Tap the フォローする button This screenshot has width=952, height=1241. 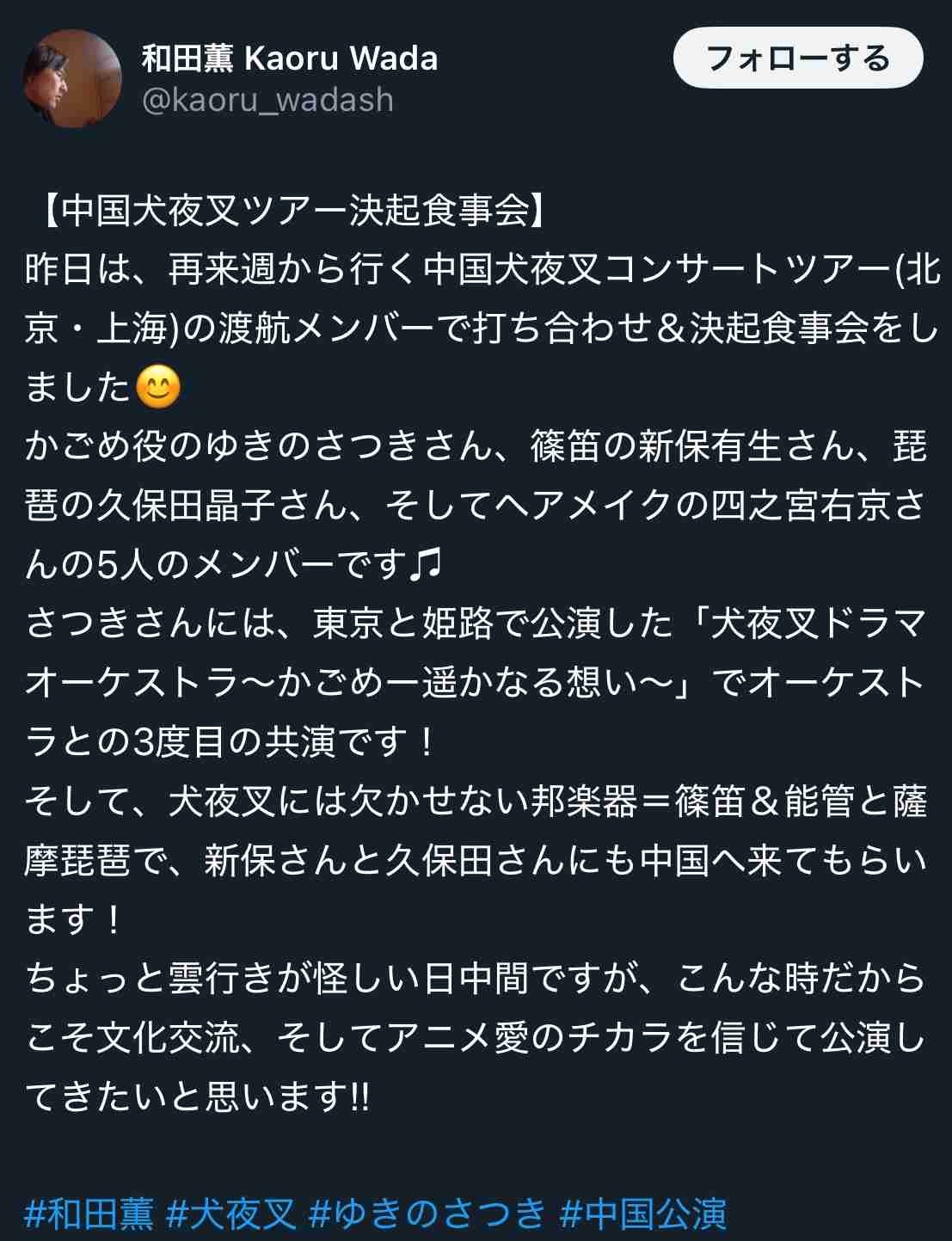(797, 58)
